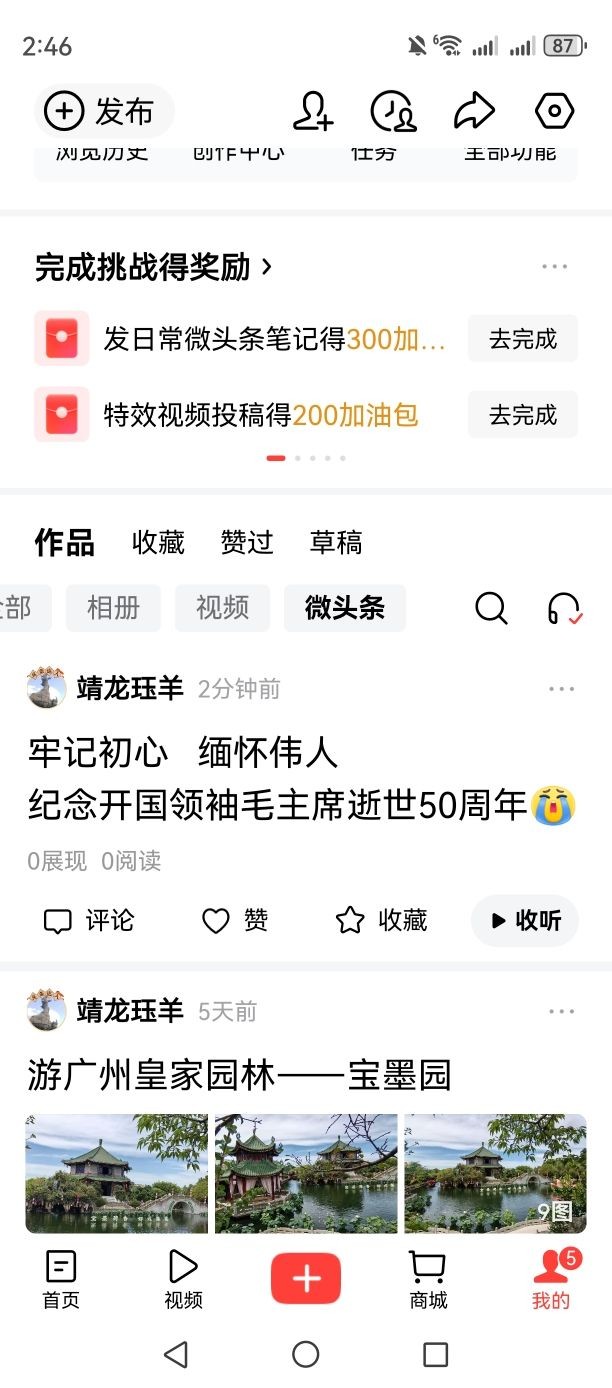Select the 视频 filter chip
This screenshot has width=612, height=1388.
pos(222,608)
